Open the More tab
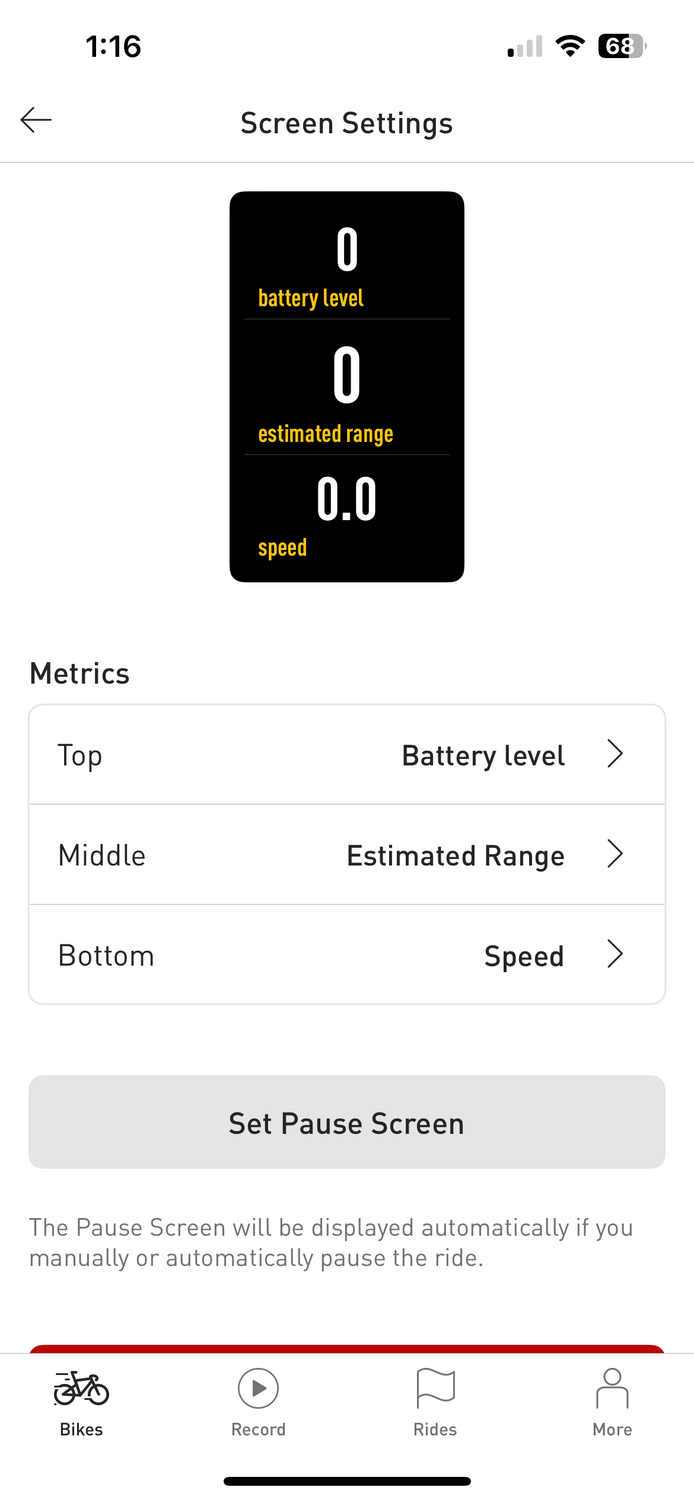The image size is (694, 1500). [611, 1402]
